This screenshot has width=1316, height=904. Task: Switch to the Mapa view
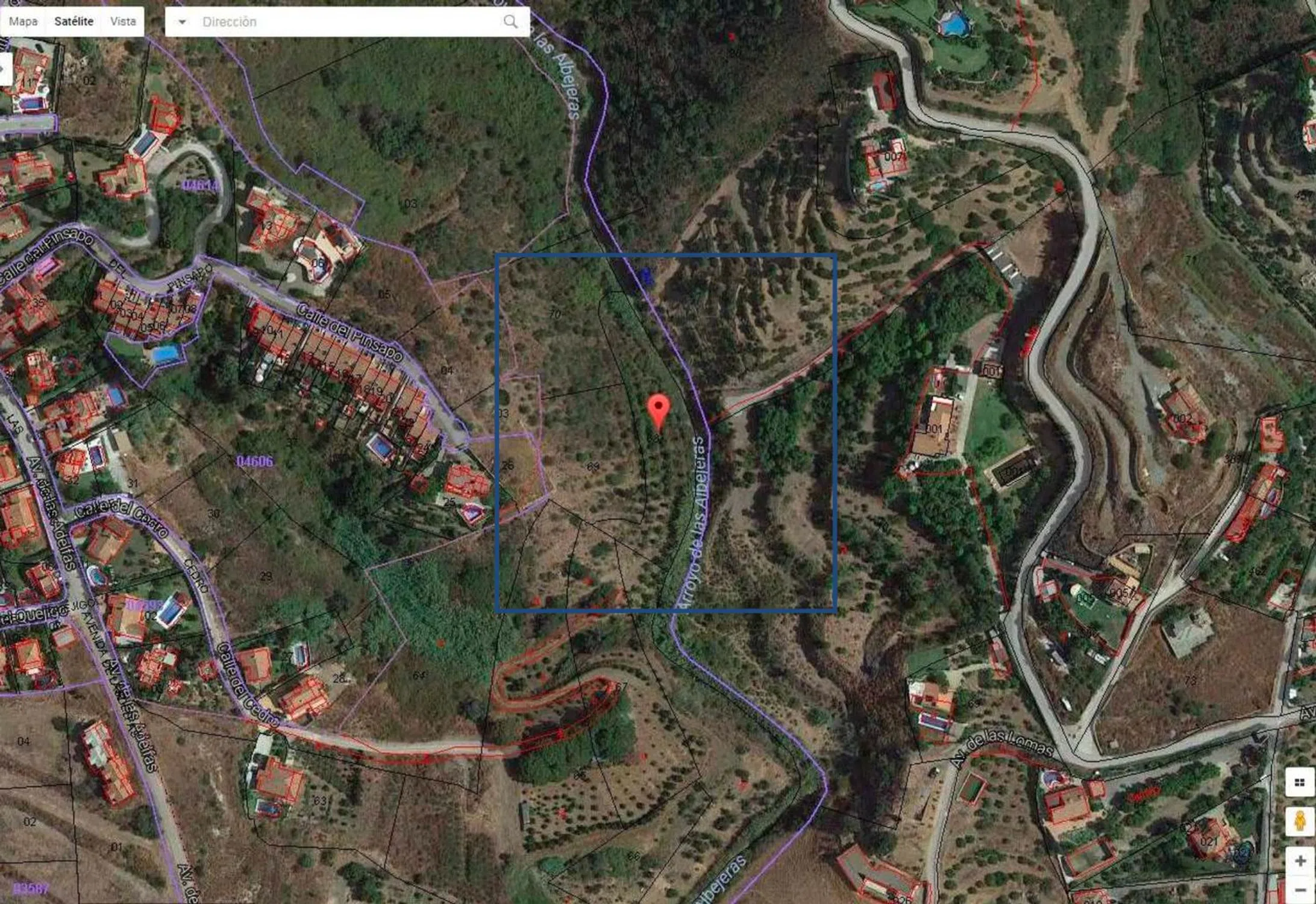(23, 22)
